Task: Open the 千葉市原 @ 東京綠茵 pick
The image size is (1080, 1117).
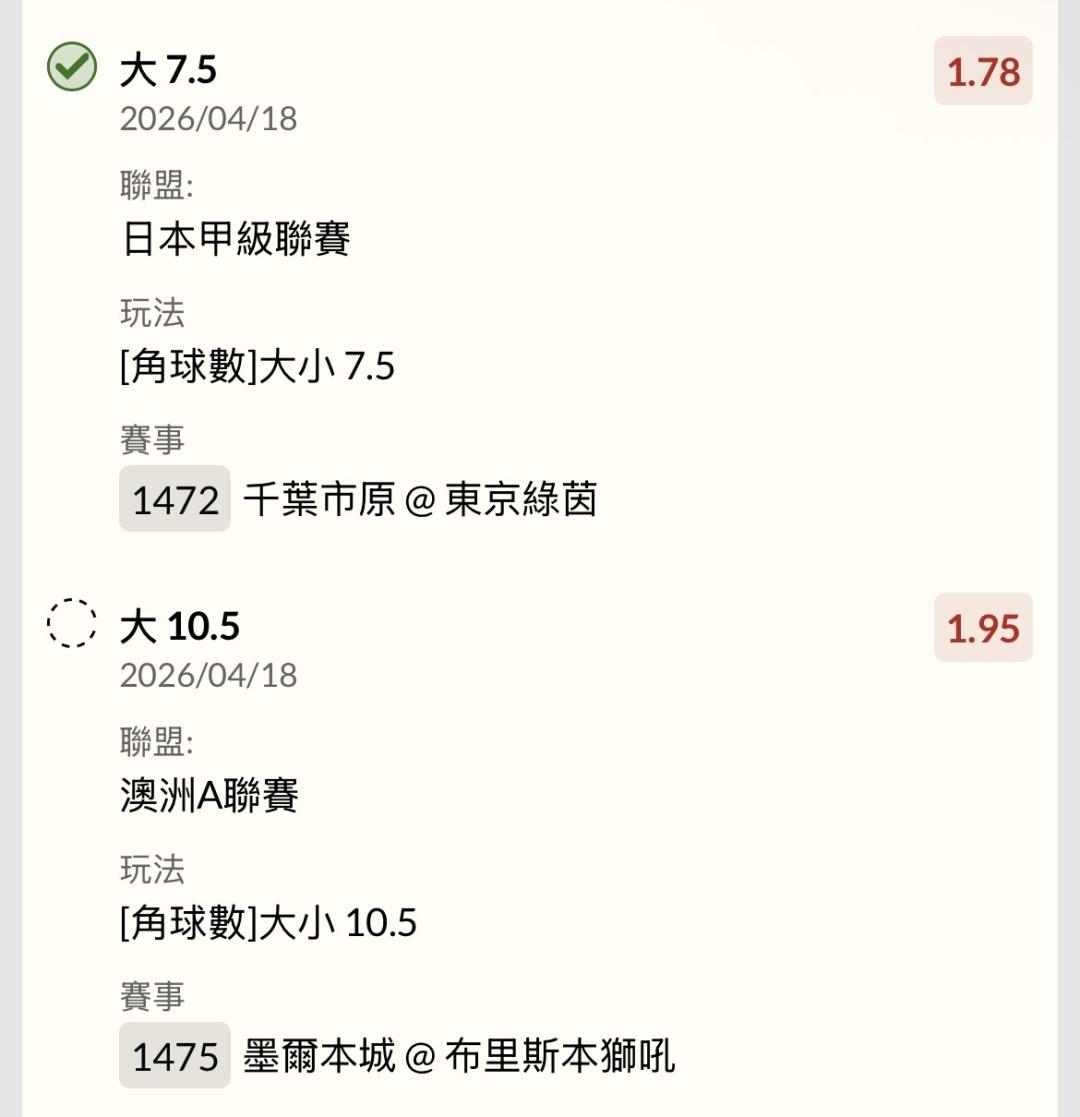Action: tap(420, 499)
